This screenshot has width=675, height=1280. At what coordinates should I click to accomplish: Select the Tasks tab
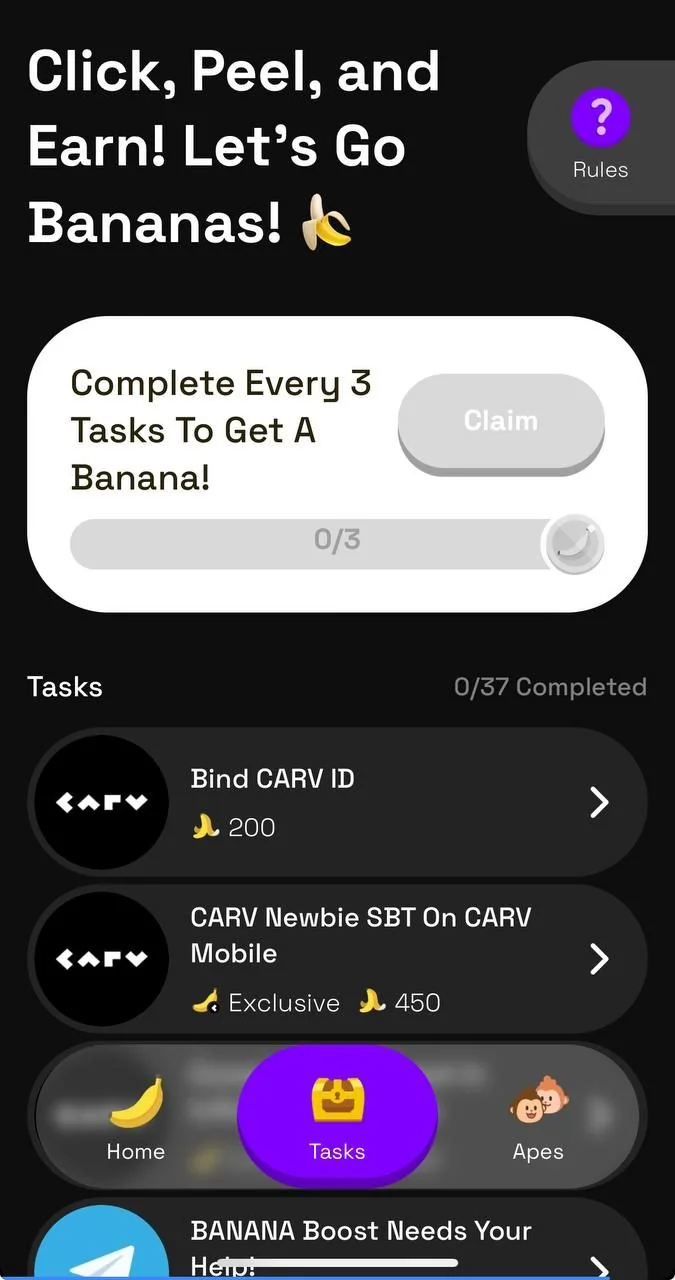point(337,1118)
